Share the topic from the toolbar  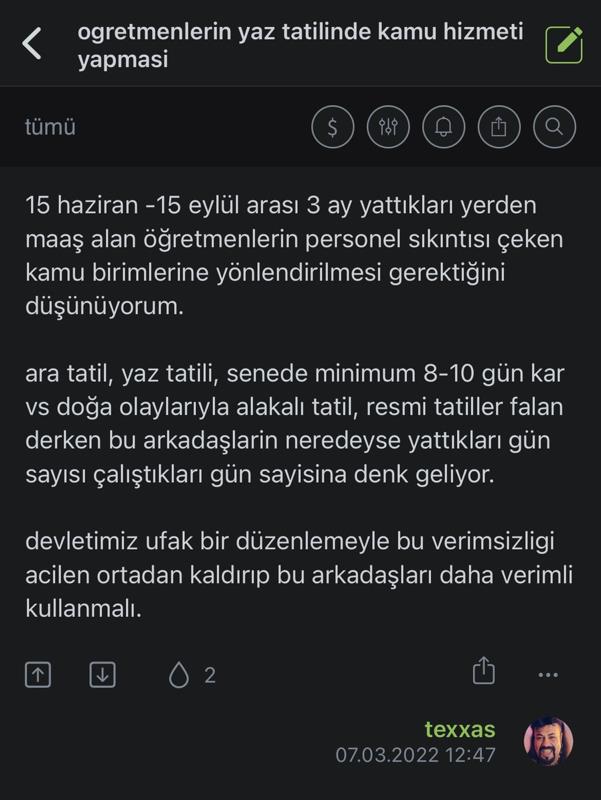pos(499,127)
